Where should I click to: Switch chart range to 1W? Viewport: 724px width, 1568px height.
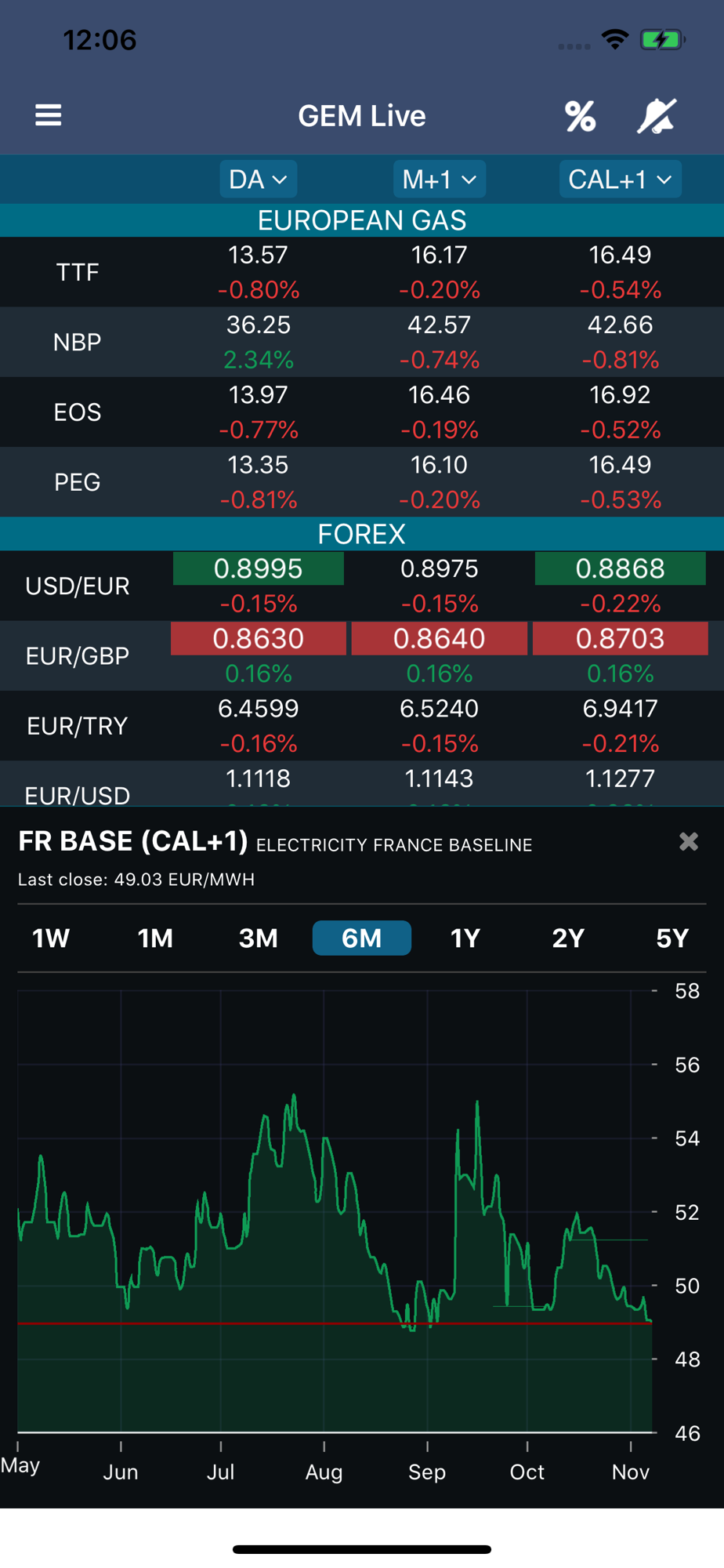(51, 938)
